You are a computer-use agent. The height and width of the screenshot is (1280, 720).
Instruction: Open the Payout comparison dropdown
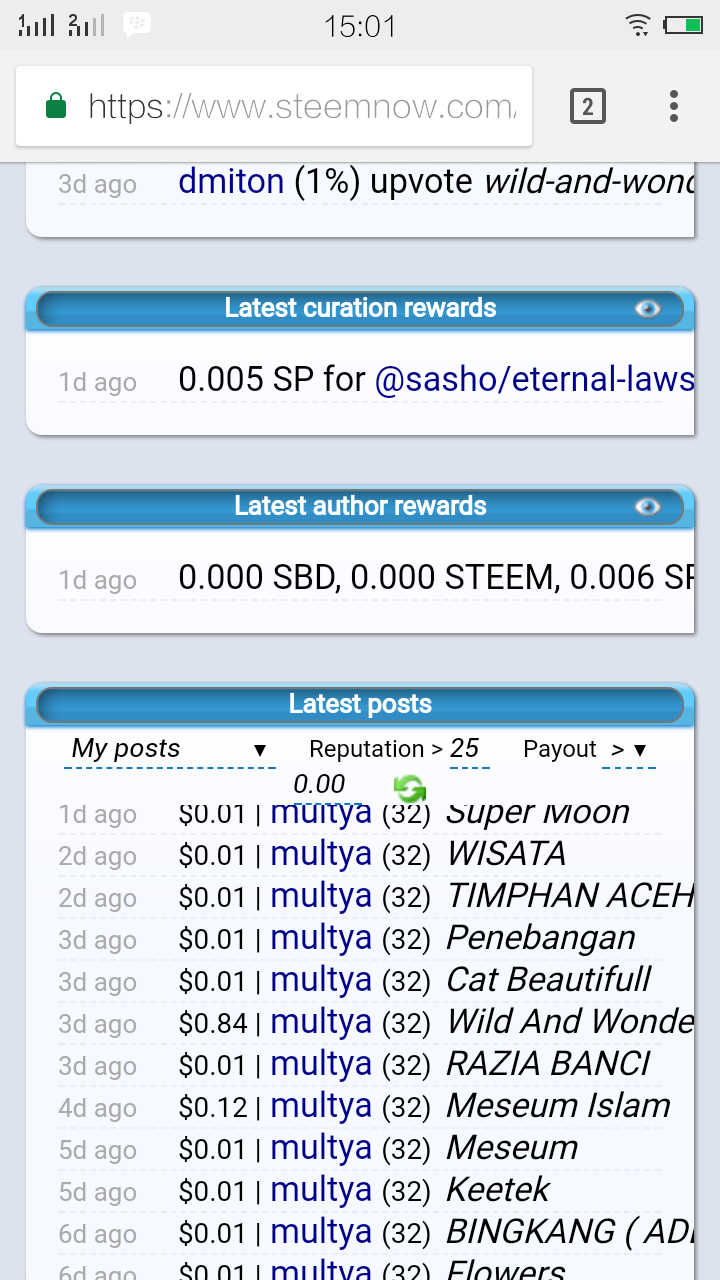point(629,750)
